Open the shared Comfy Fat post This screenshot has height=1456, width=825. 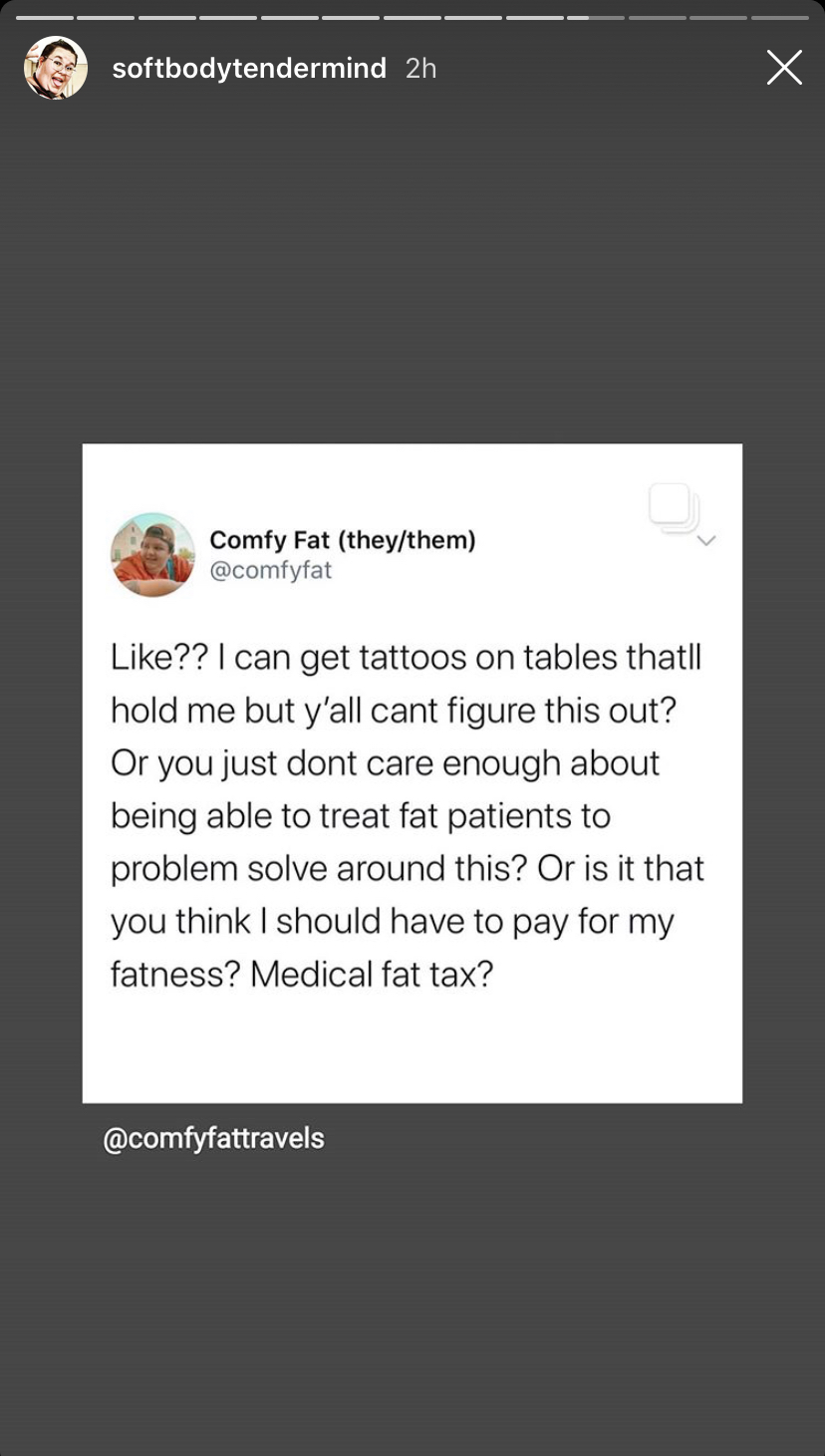(x=412, y=773)
